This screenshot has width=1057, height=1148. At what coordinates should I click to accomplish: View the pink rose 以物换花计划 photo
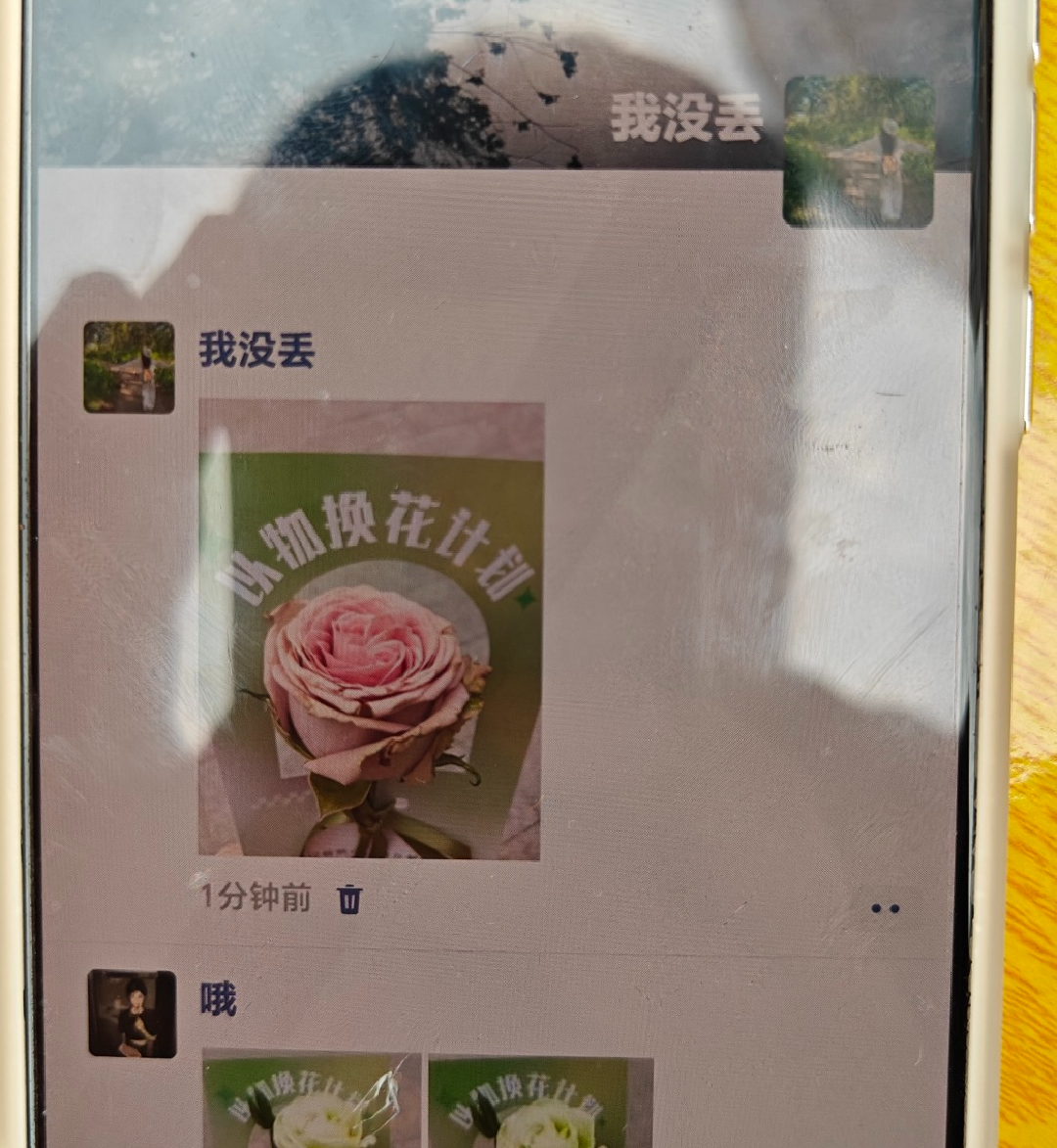click(370, 629)
